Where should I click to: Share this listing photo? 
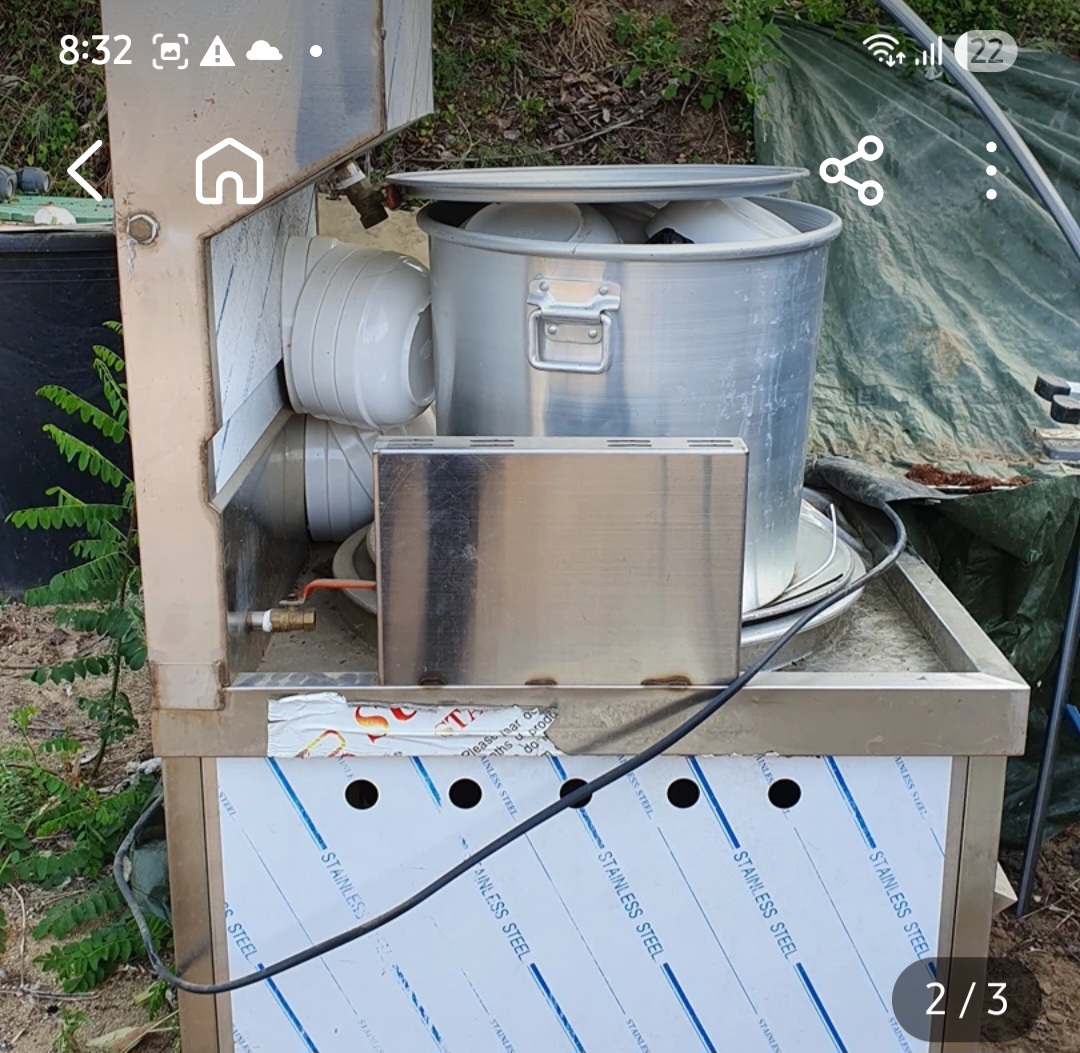click(x=852, y=171)
